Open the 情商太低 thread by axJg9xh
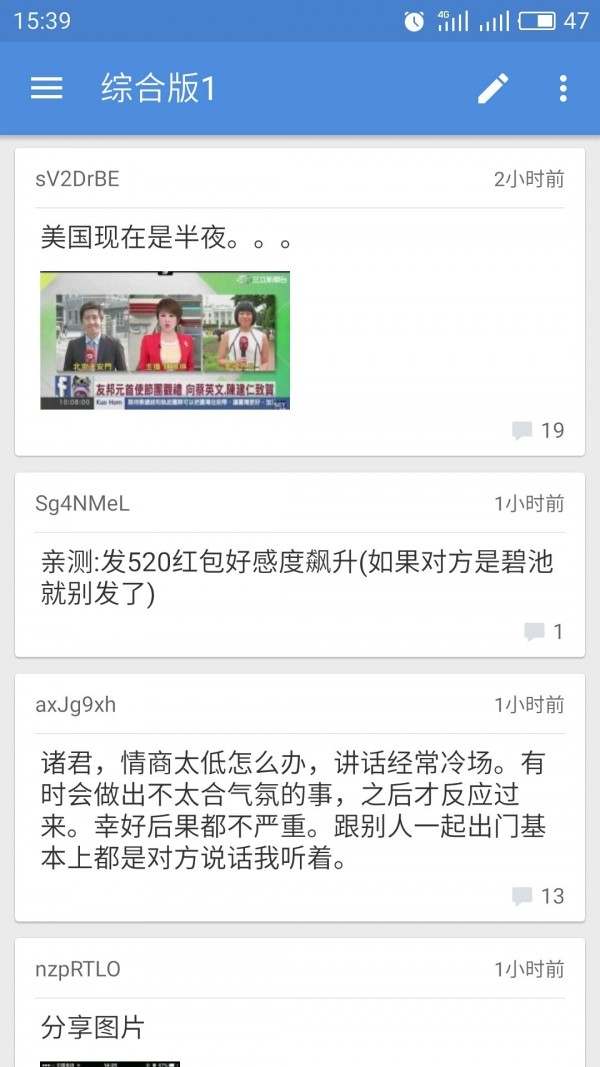The image size is (600, 1067). click(293, 810)
